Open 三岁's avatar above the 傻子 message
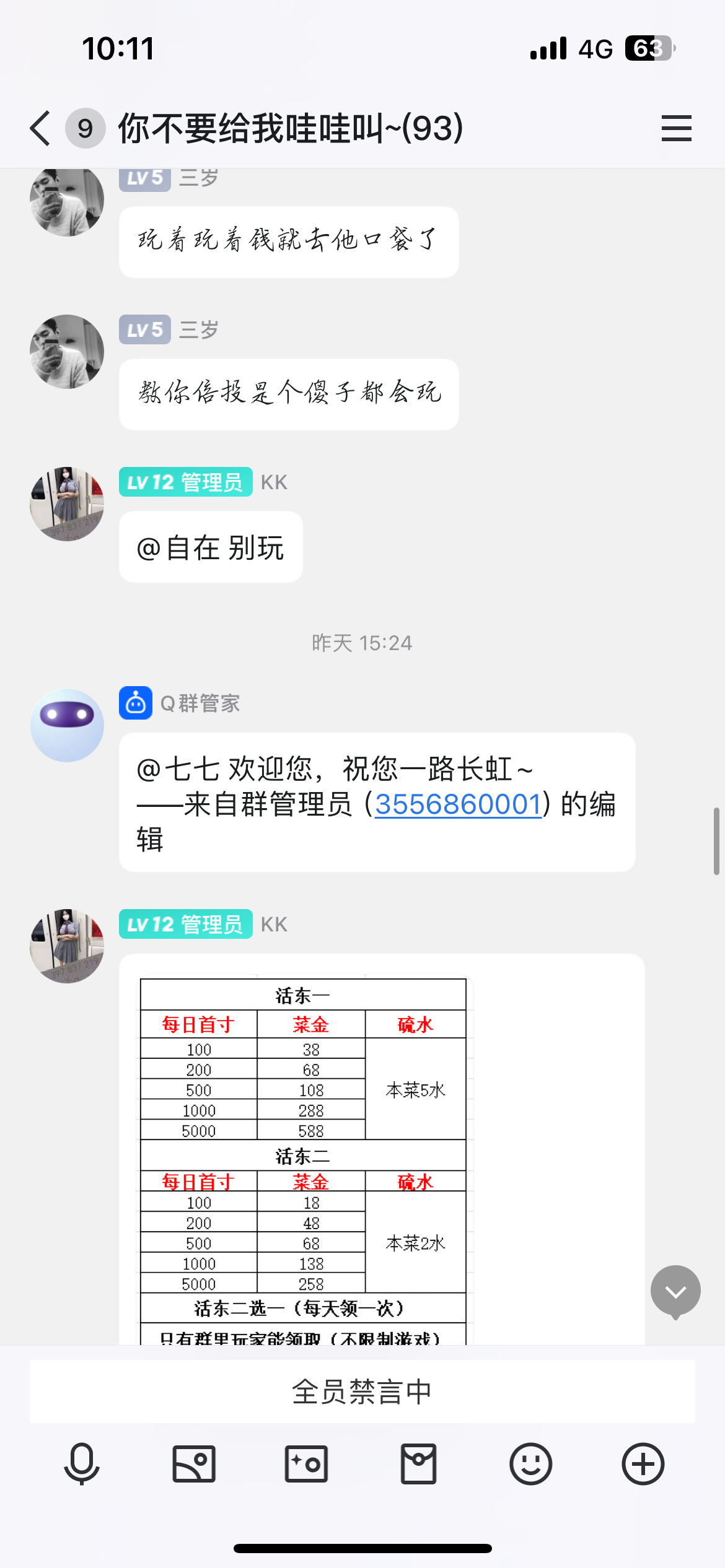The width and height of the screenshot is (725, 1568). click(67, 351)
